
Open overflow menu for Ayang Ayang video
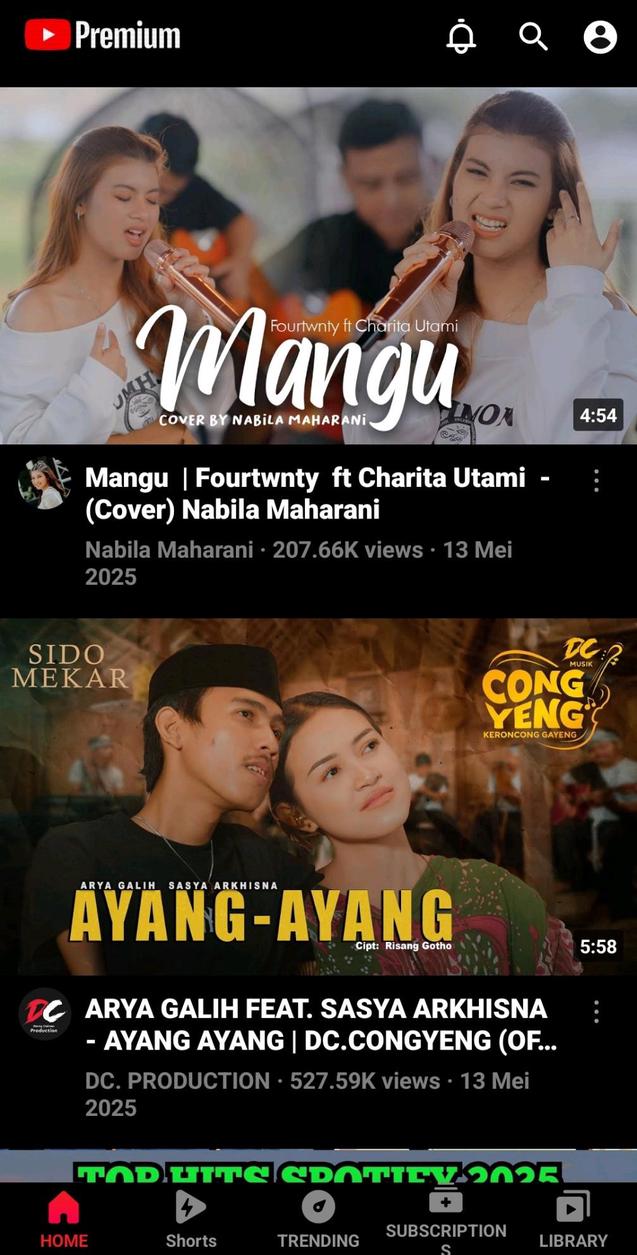(596, 1012)
